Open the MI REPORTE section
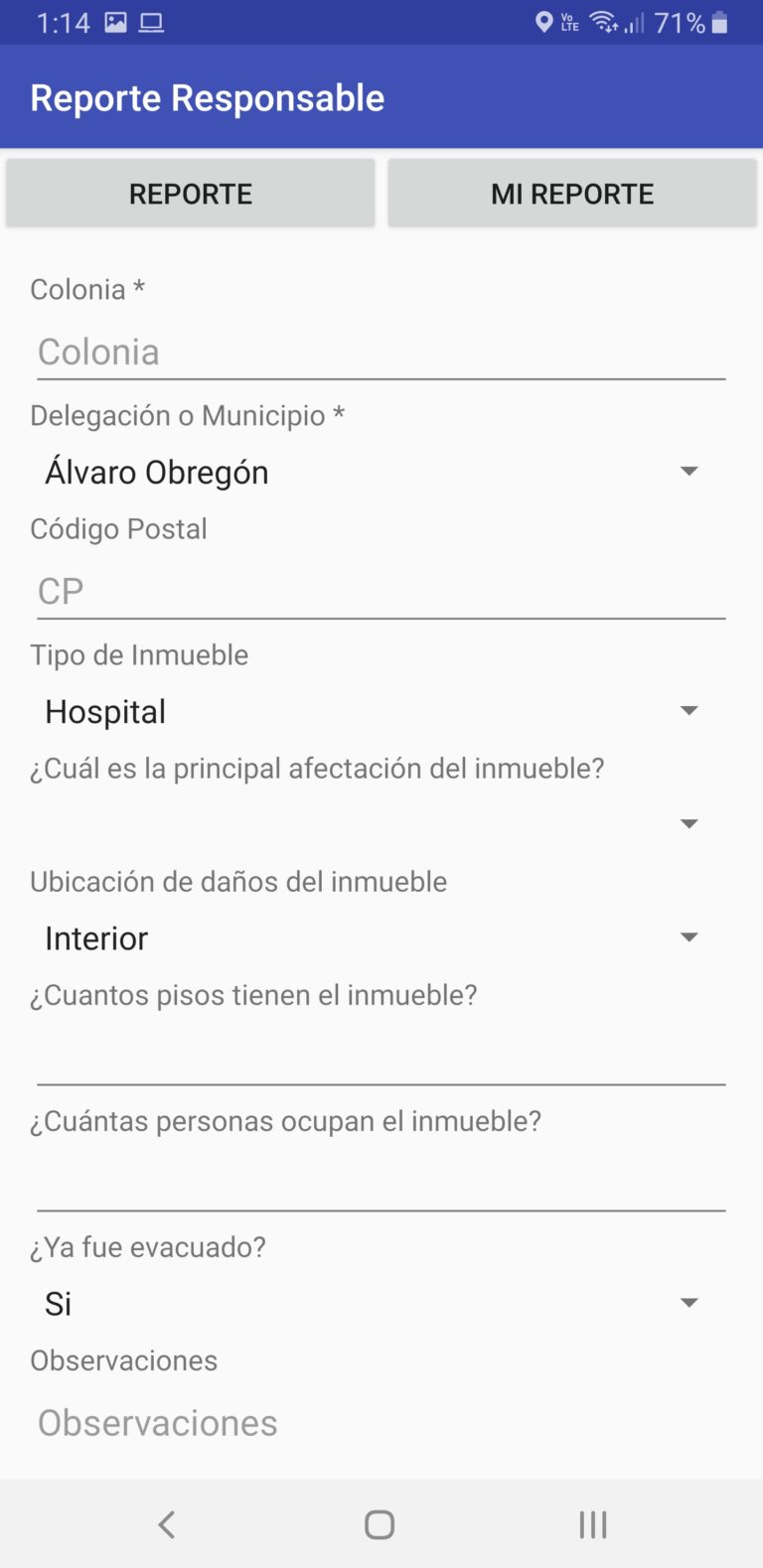Screen dimensions: 763x1568 pyautogui.click(x=572, y=194)
